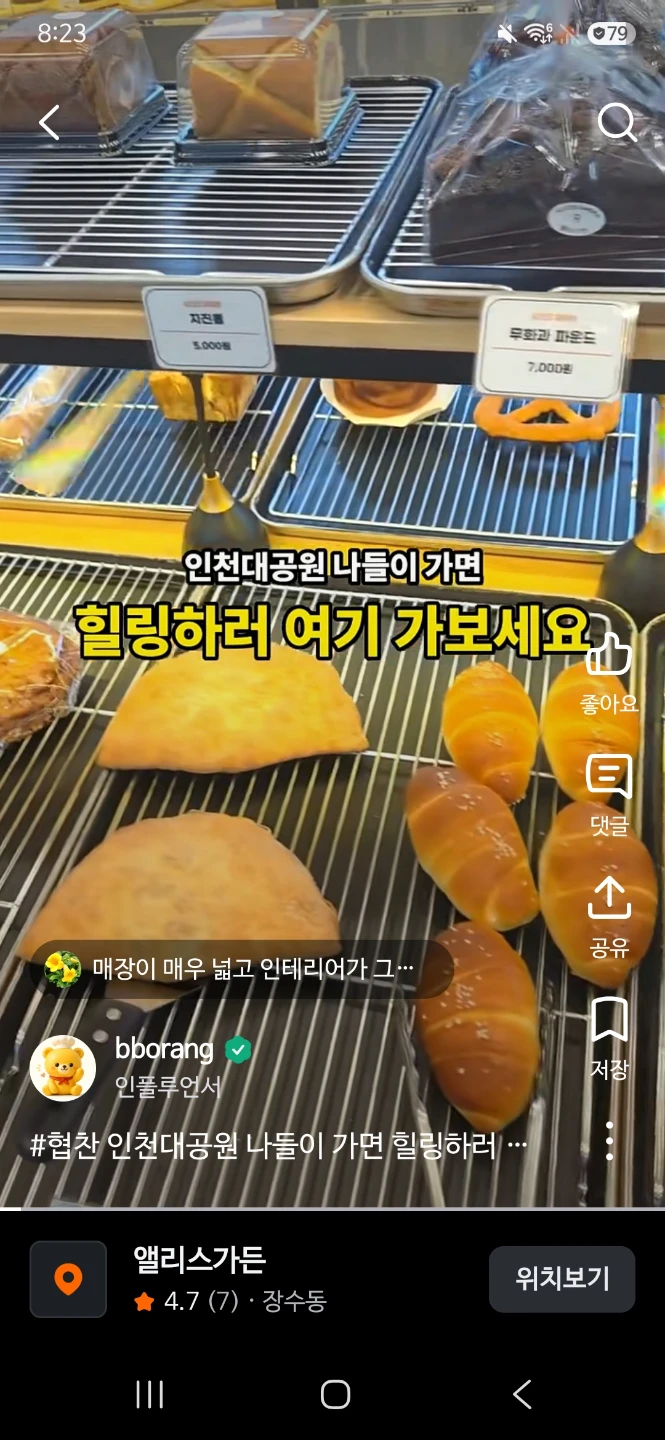This screenshot has width=665, height=1440.
Task: Tap the 위치보기 button
Action: point(562,1278)
